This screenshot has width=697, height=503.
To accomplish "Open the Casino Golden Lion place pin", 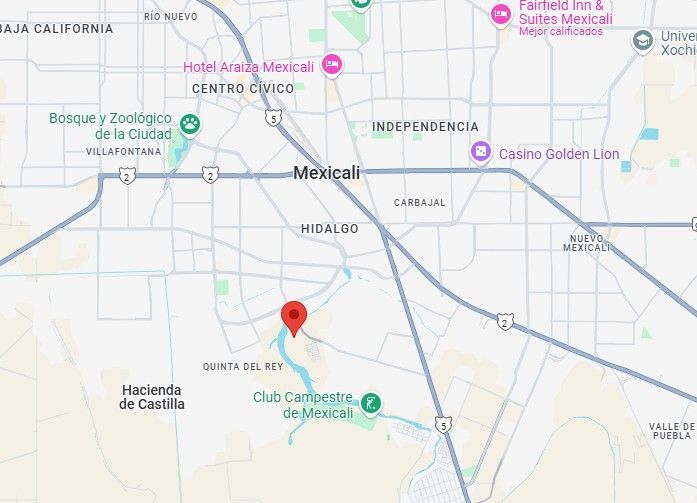I will [x=481, y=153].
